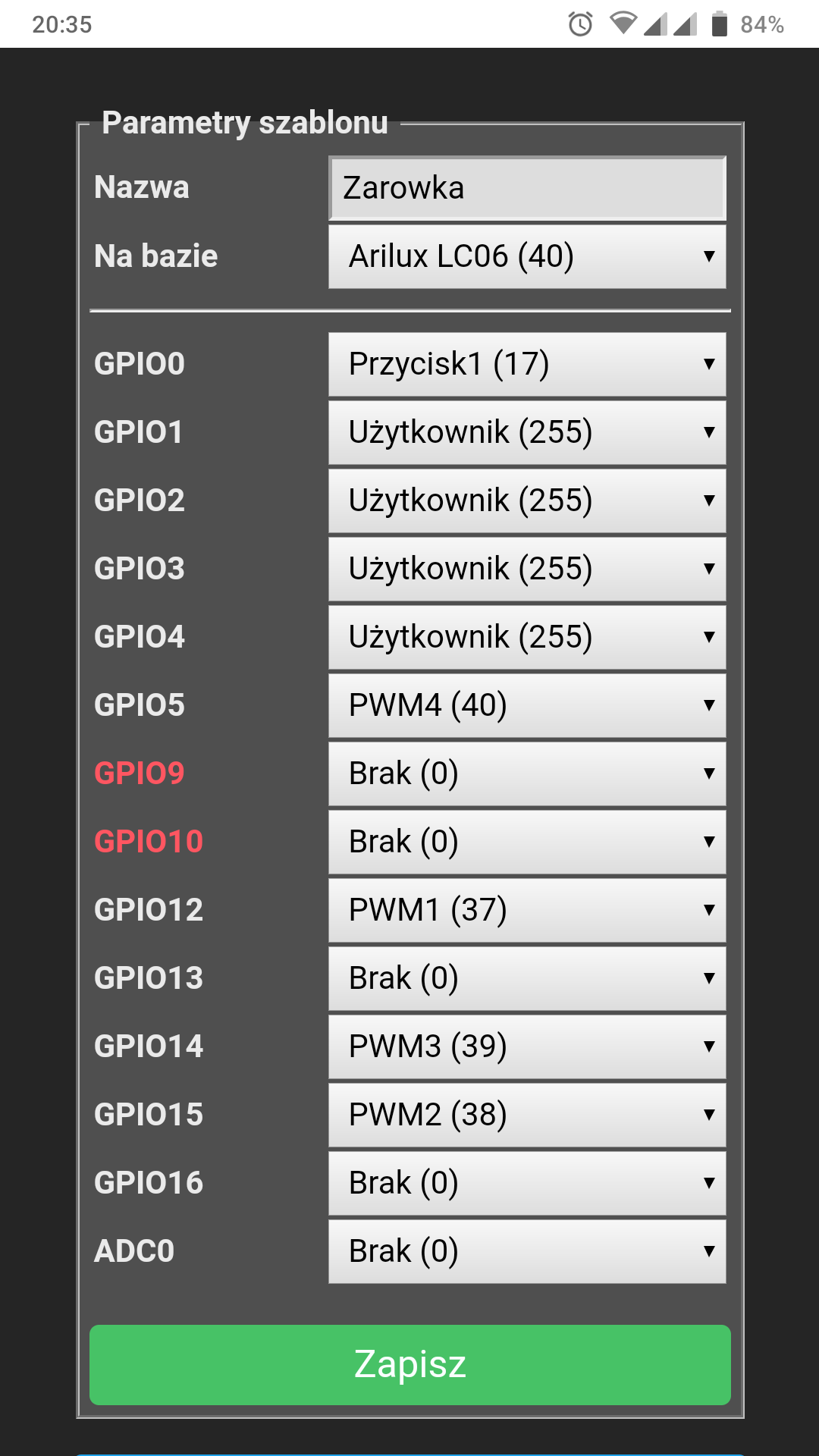This screenshot has height=1456, width=819.
Task: Open the GPIO10 dropdown
Action: 527,842
